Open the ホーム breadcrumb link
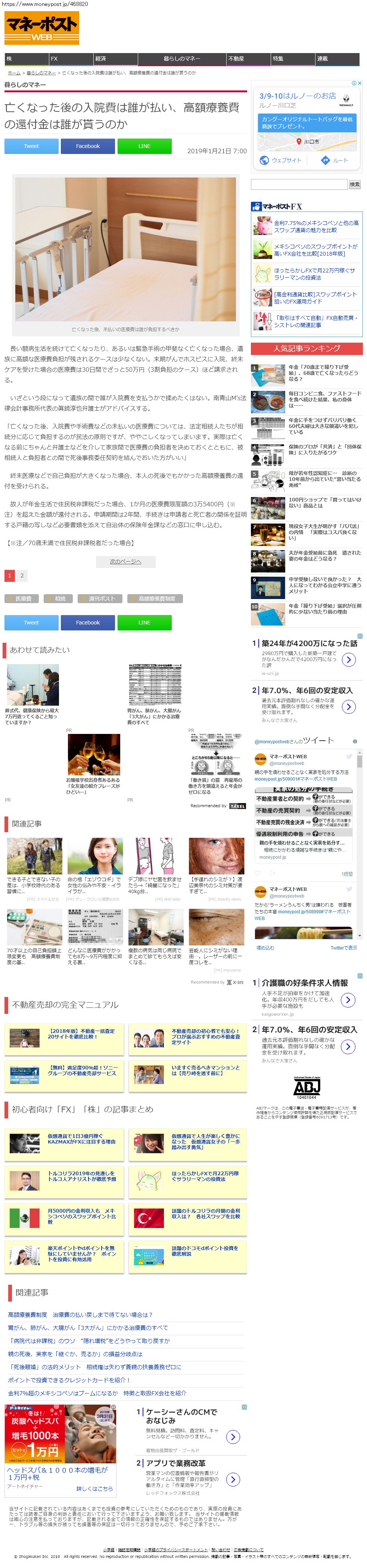 tap(14, 72)
